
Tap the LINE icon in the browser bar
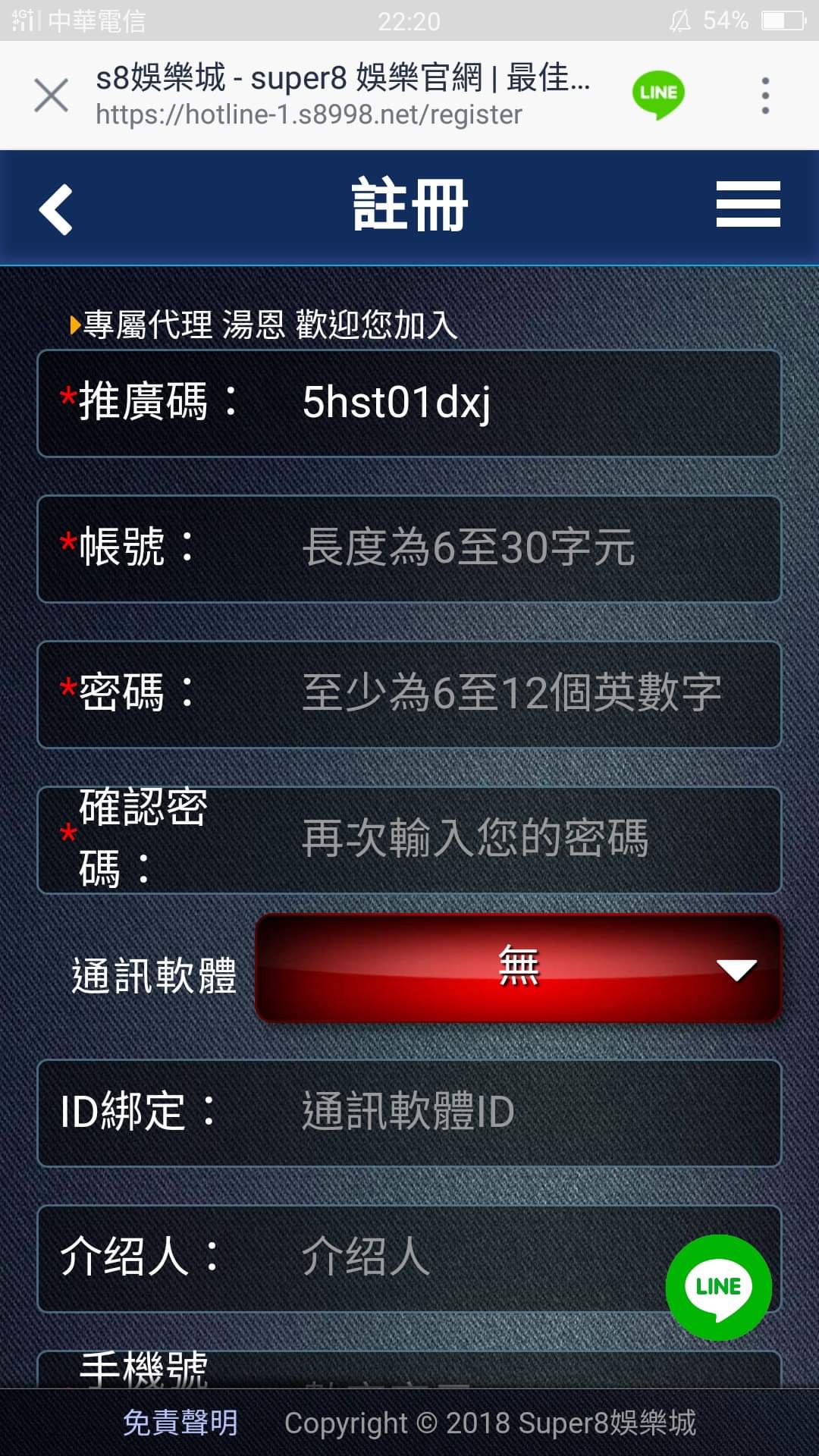pyautogui.click(x=658, y=94)
